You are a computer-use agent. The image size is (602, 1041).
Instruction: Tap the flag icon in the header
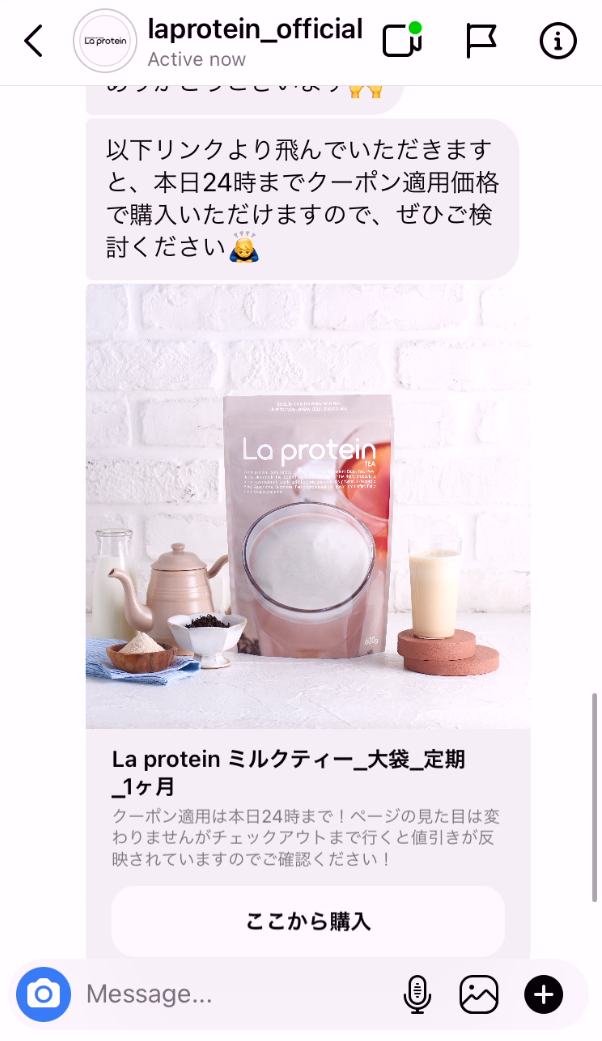(x=482, y=42)
